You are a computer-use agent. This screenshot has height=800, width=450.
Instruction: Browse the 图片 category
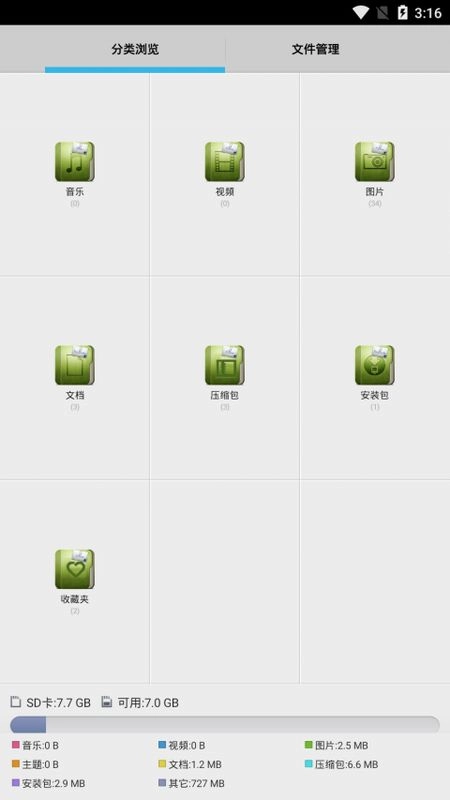coord(375,174)
